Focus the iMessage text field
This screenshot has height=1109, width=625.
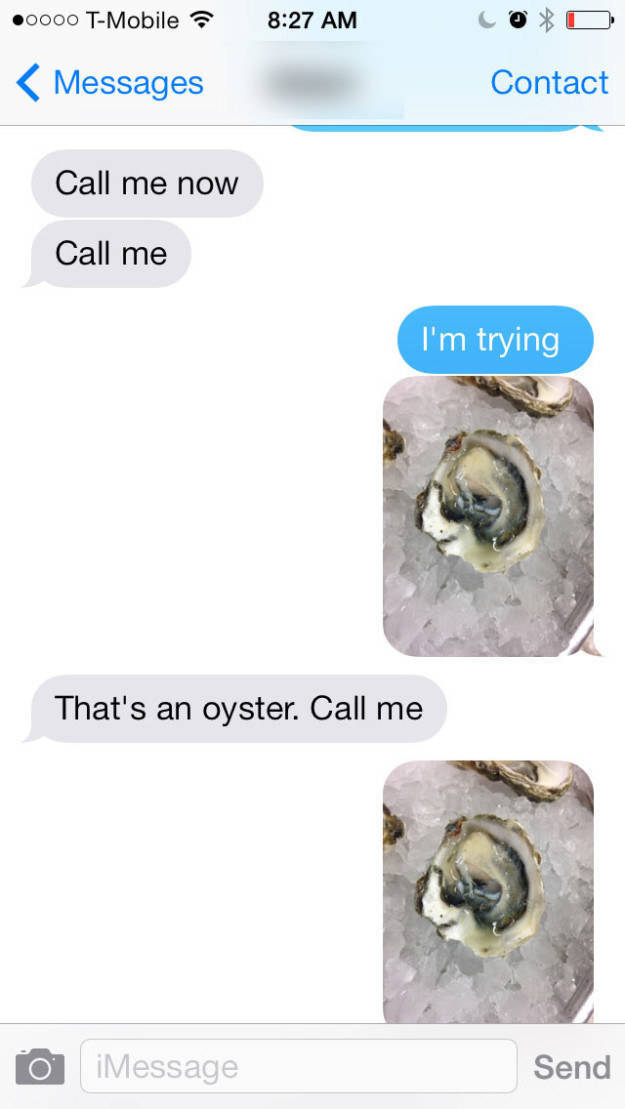pos(298,1066)
